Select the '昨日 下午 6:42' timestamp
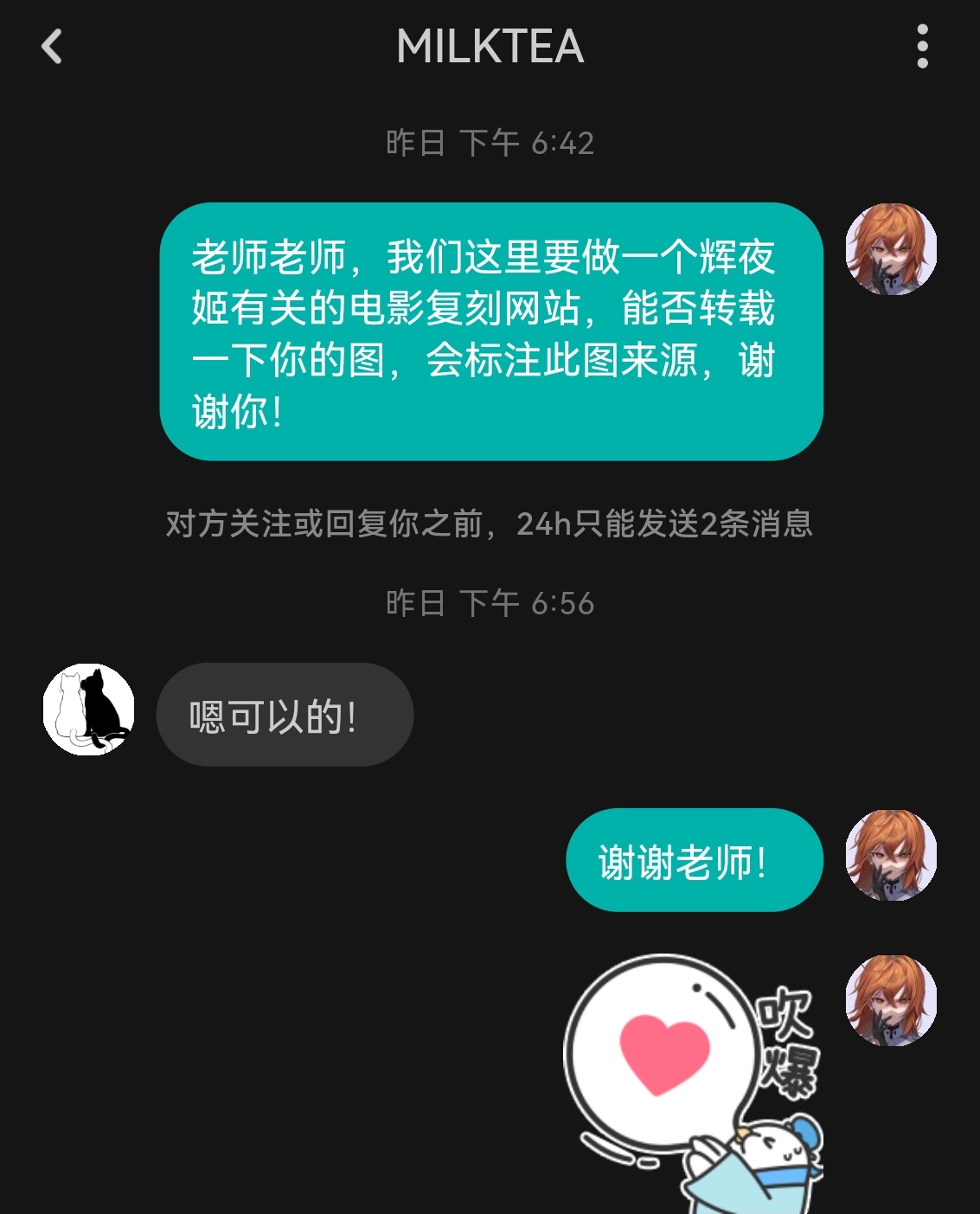This screenshot has height=1214, width=980. (490, 145)
